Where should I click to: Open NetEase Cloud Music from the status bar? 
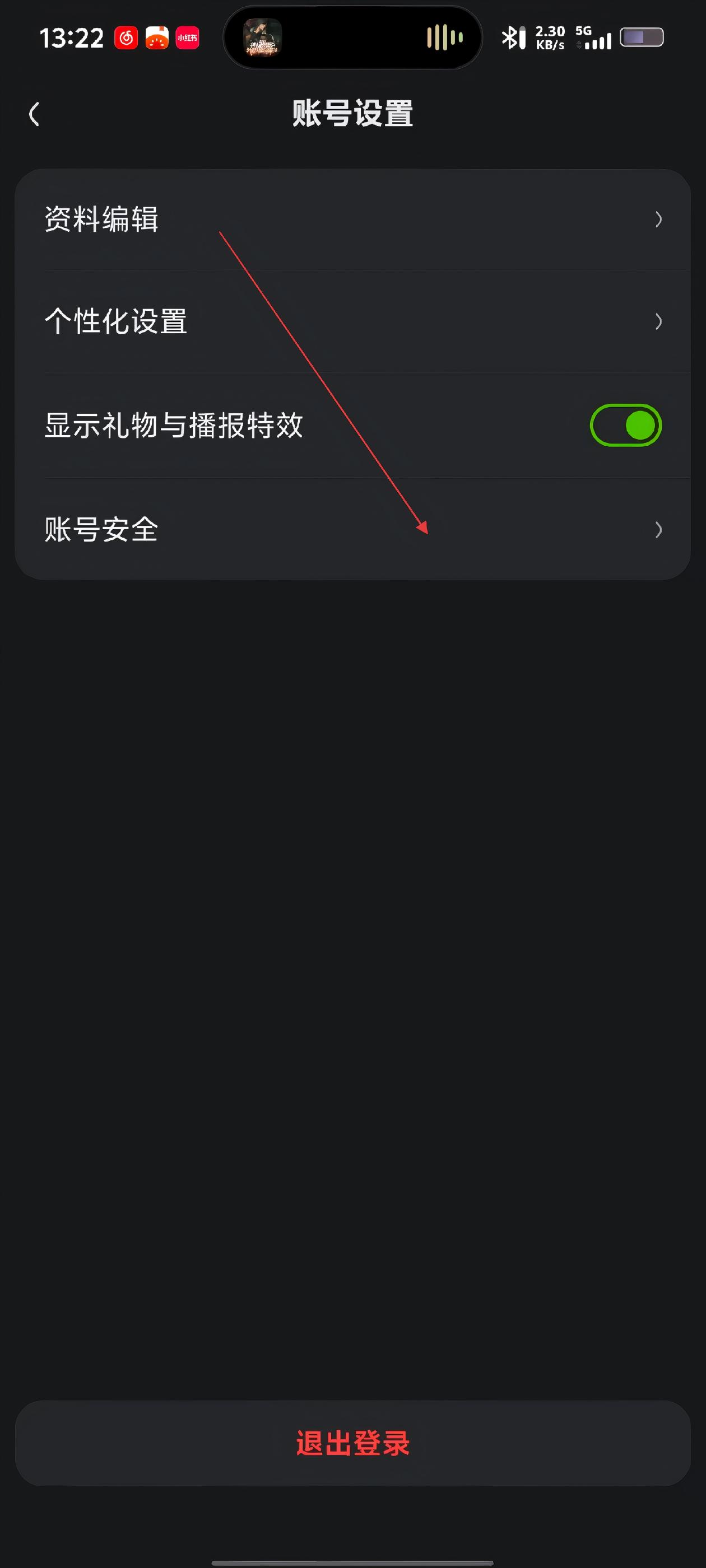[x=126, y=38]
